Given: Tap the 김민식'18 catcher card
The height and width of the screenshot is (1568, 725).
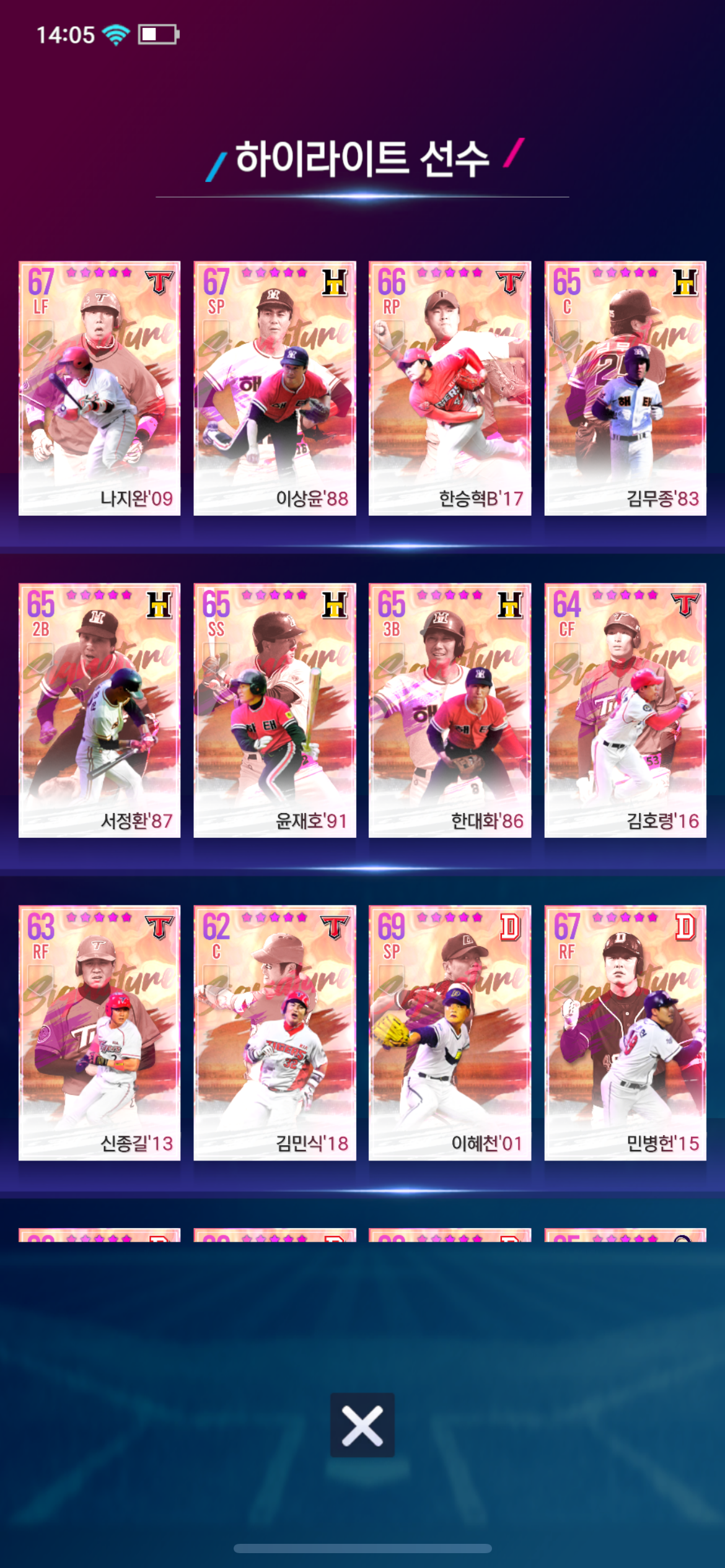Looking at the screenshot, I should coord(275,1032).
